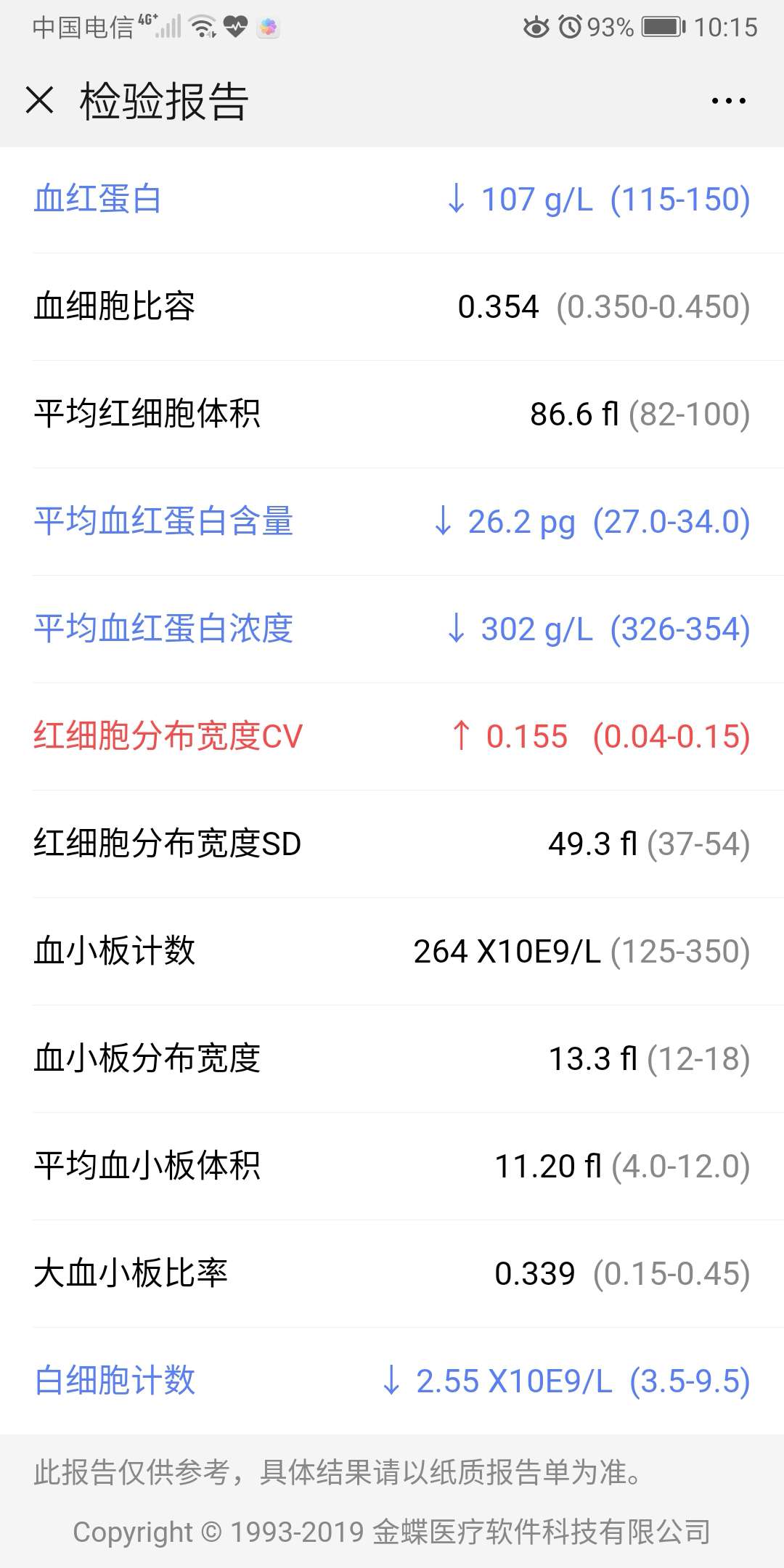Select the red 红细胞分布宽度CV result

point(392,736)
